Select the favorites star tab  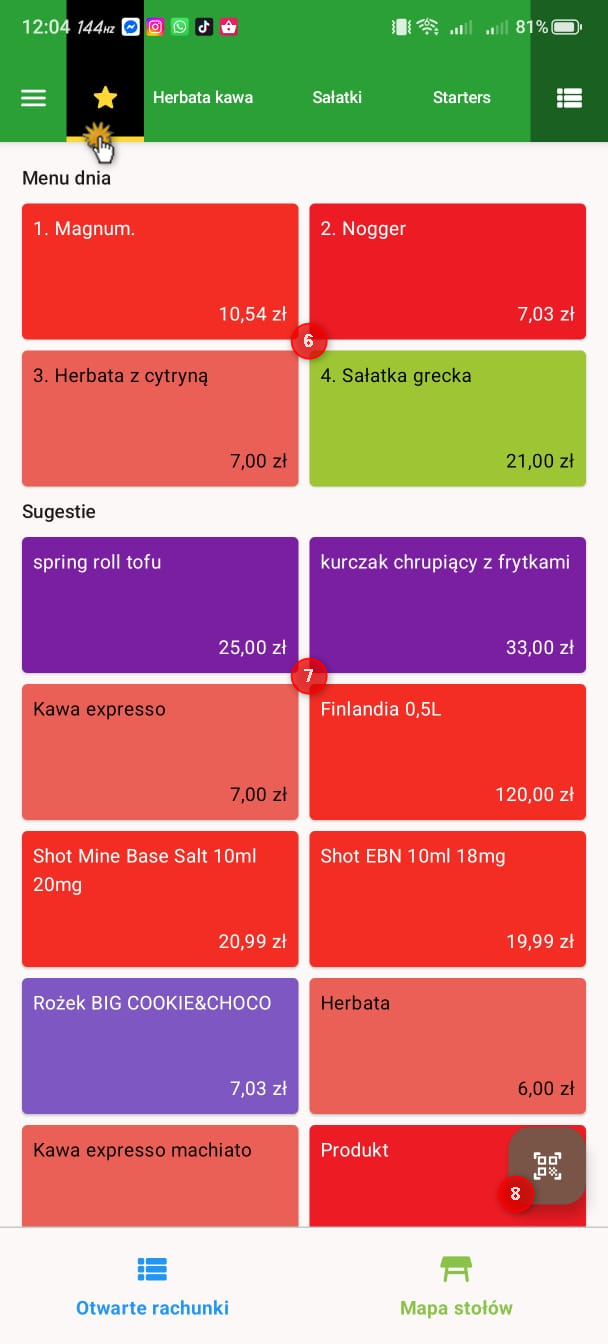[x=105, y=98]
